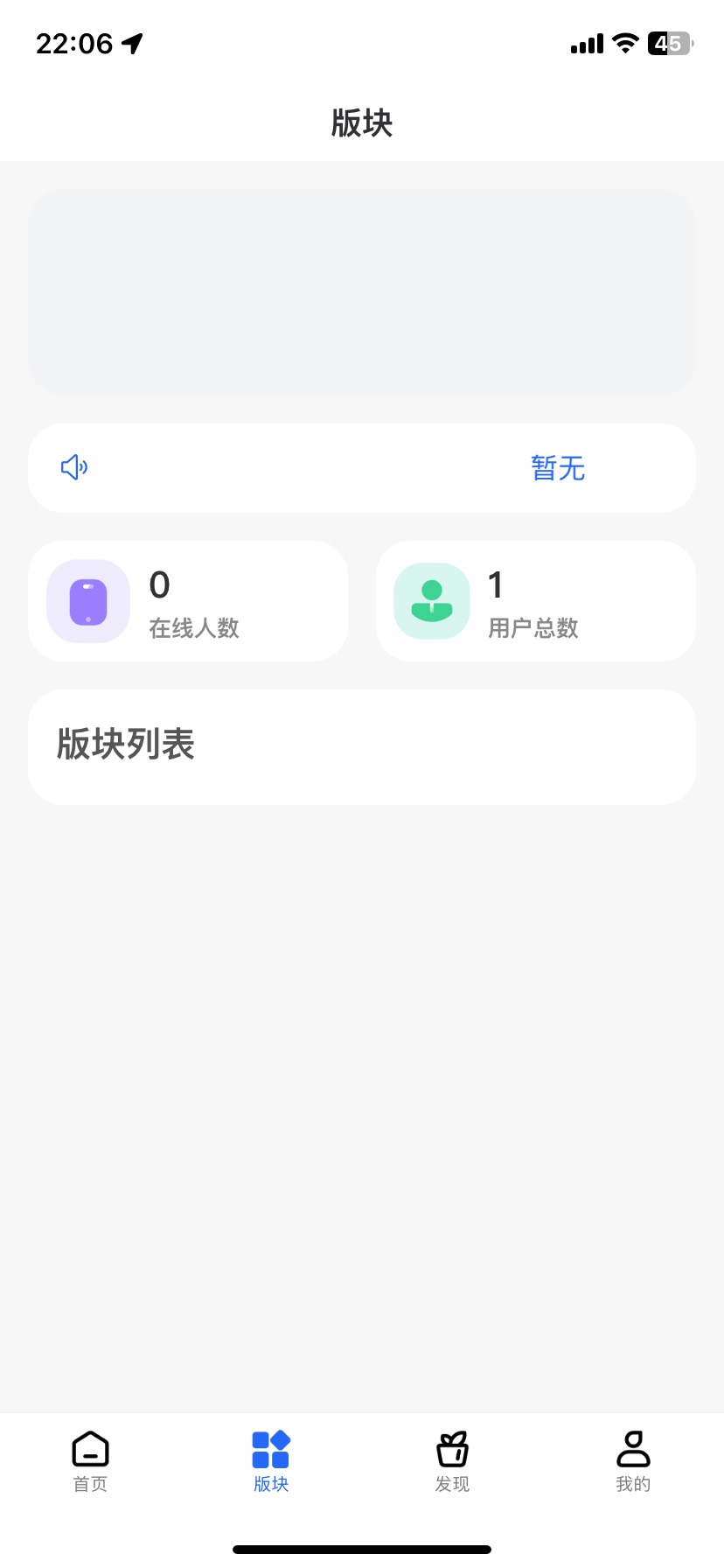Tap the Wi-Fi icon in the status bar
The height and width of the screenshot is (1568, 724).
click(x=624, y=42)
